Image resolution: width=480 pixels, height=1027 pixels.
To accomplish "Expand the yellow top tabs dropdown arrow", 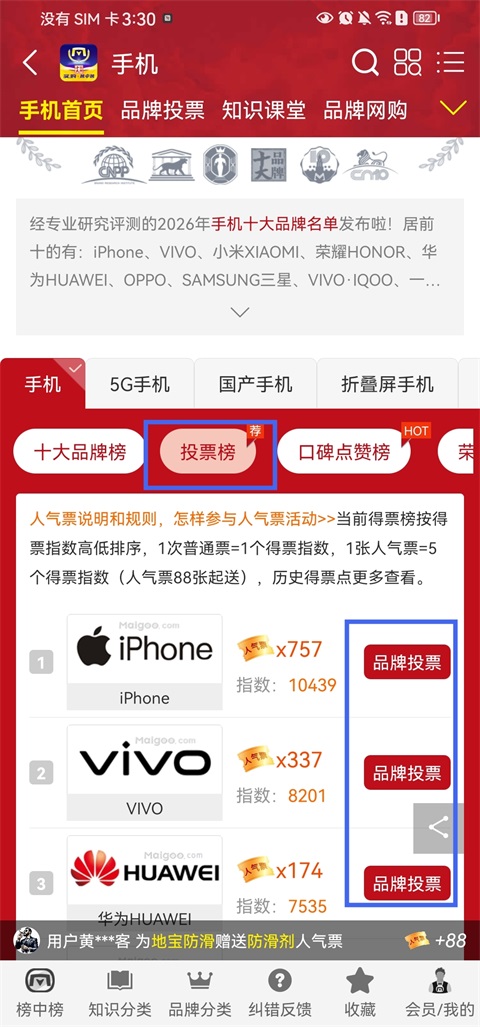I will [x=453, y=108].
